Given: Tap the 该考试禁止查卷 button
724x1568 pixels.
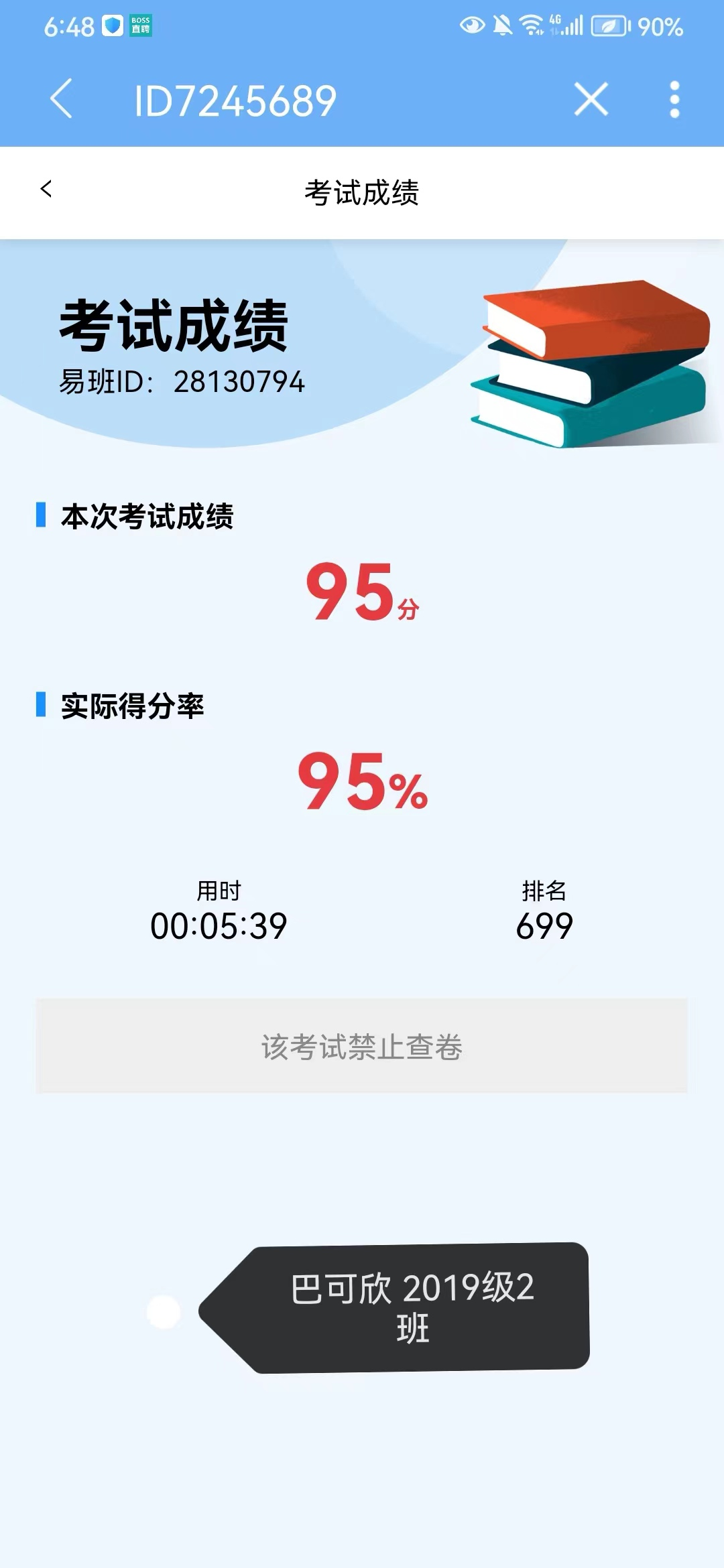Looking at the screenshot, I should (x=361, y=1046).
